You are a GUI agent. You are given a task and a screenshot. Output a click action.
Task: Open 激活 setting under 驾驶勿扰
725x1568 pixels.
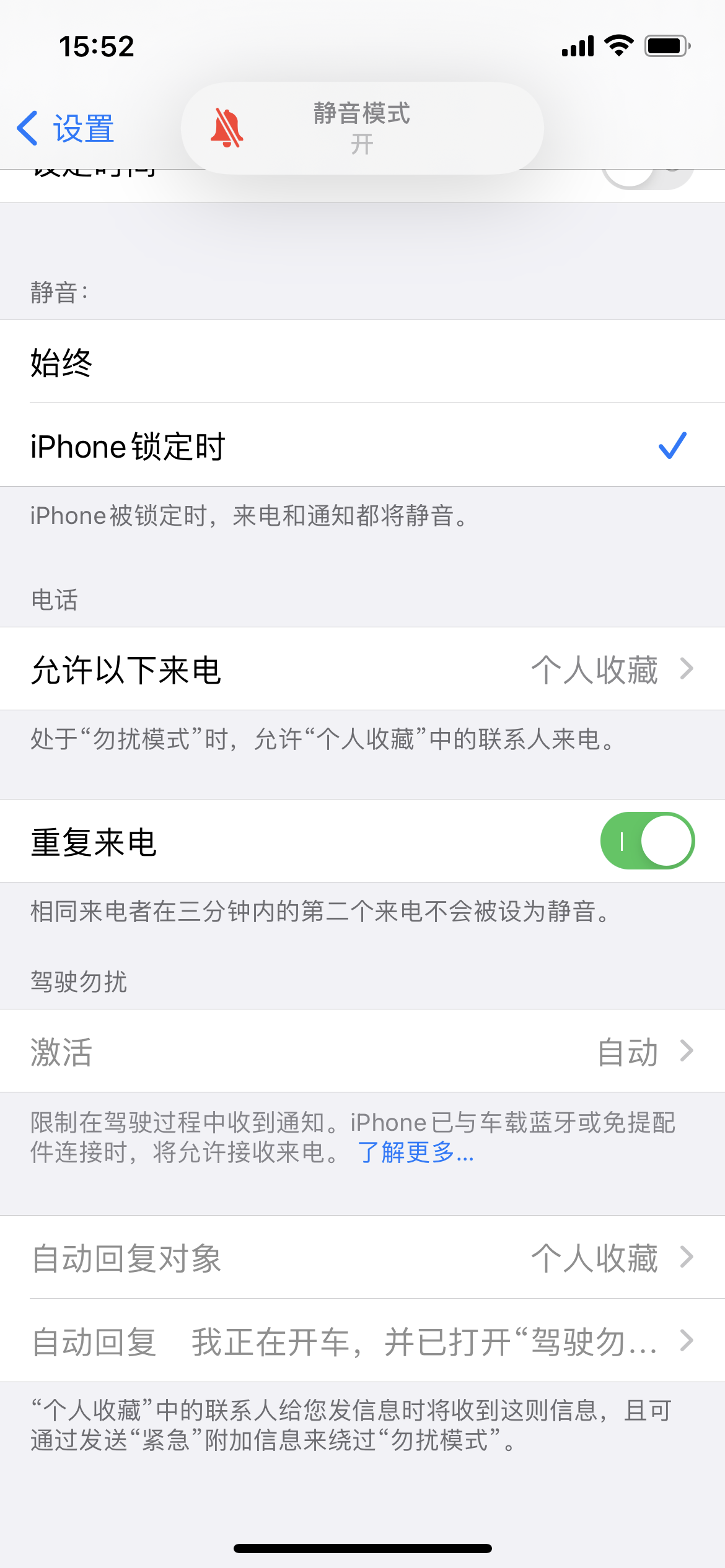[x=362, y=1052]
